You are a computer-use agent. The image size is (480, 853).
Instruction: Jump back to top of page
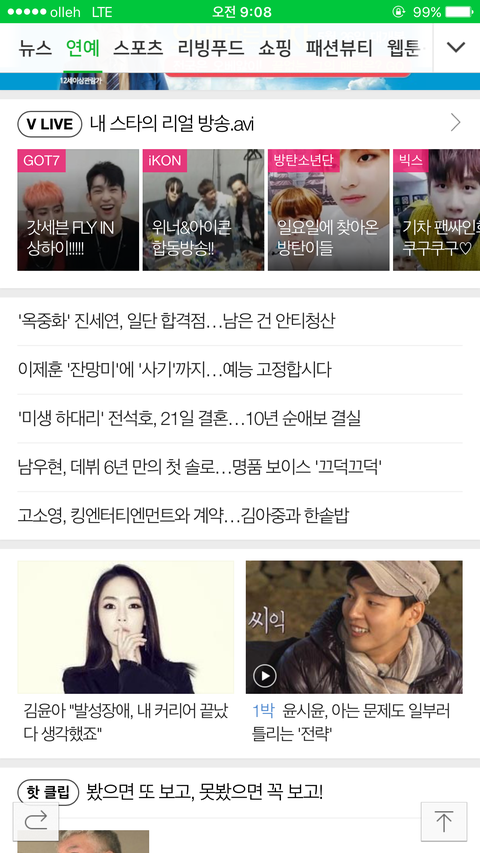[x=444, y=821]
